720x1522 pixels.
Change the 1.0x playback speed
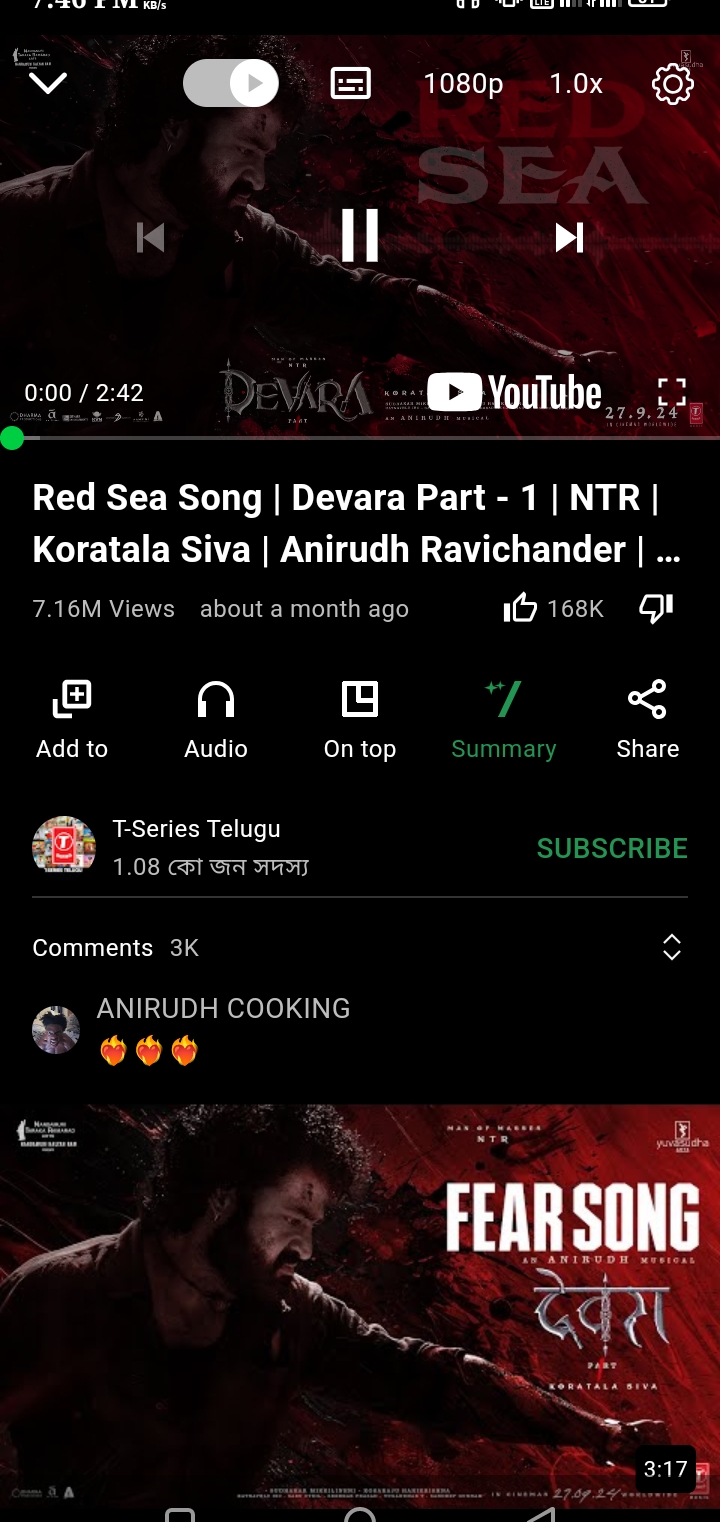pyautogui.click(x=576, y=84)
